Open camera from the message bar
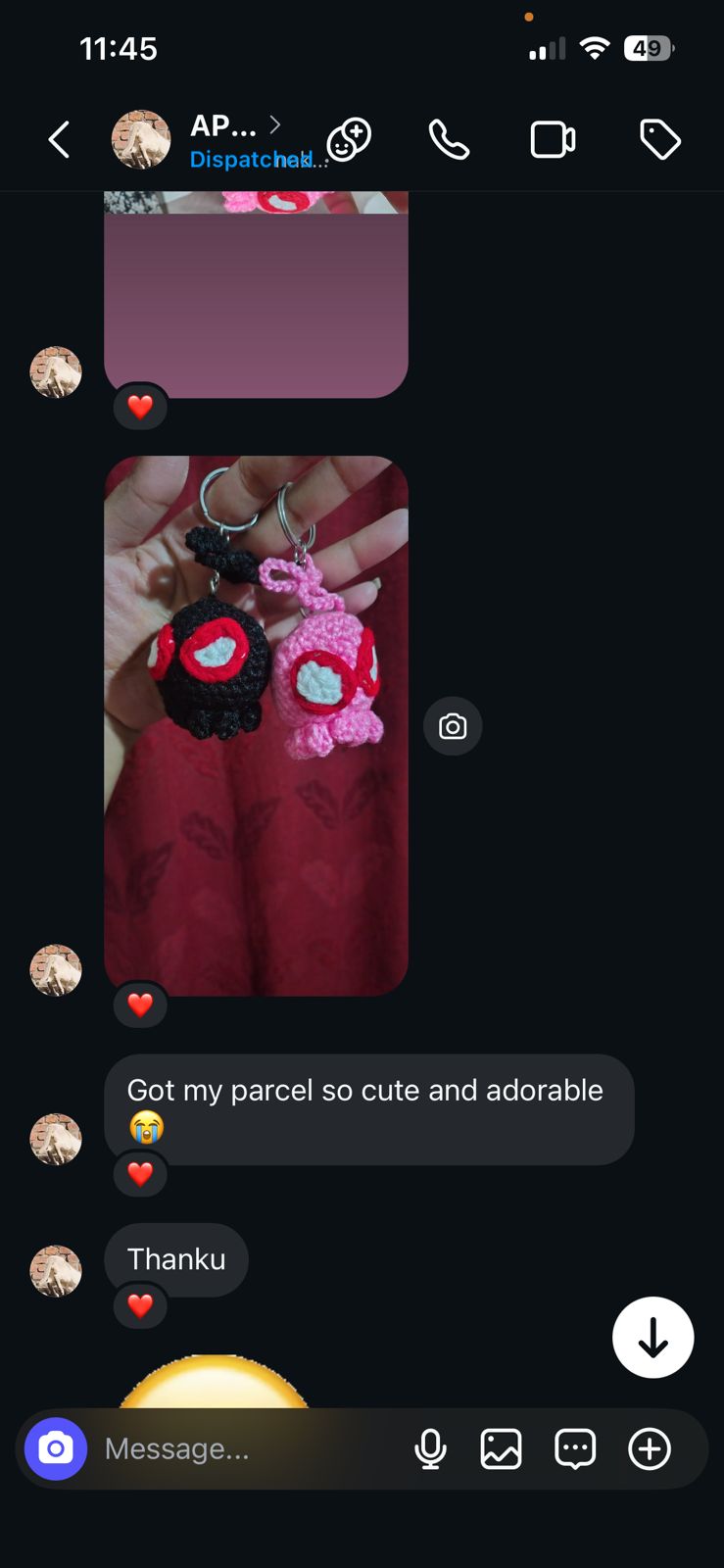Viewport: 724px width, 1568px height. 56,1448
